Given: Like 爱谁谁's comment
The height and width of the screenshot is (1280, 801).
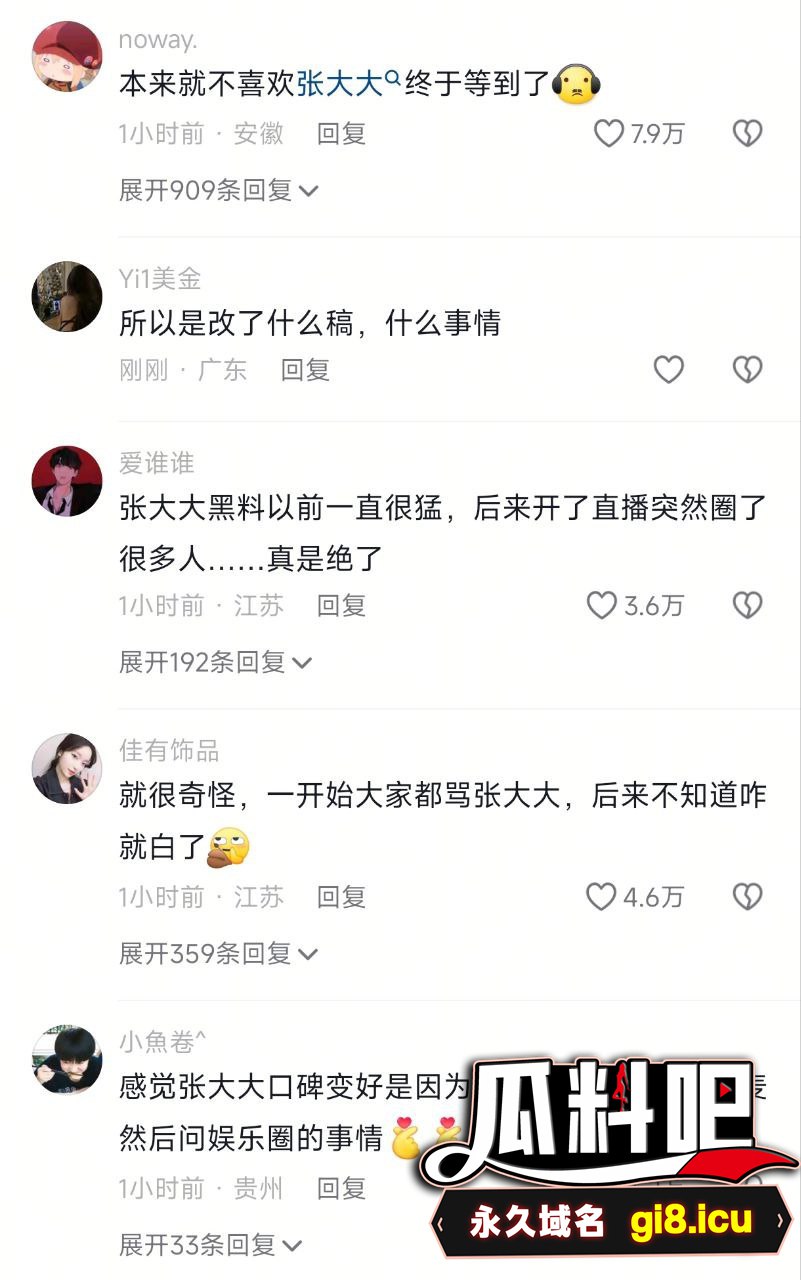Looking at the screenshot, I should pos(601,606).
